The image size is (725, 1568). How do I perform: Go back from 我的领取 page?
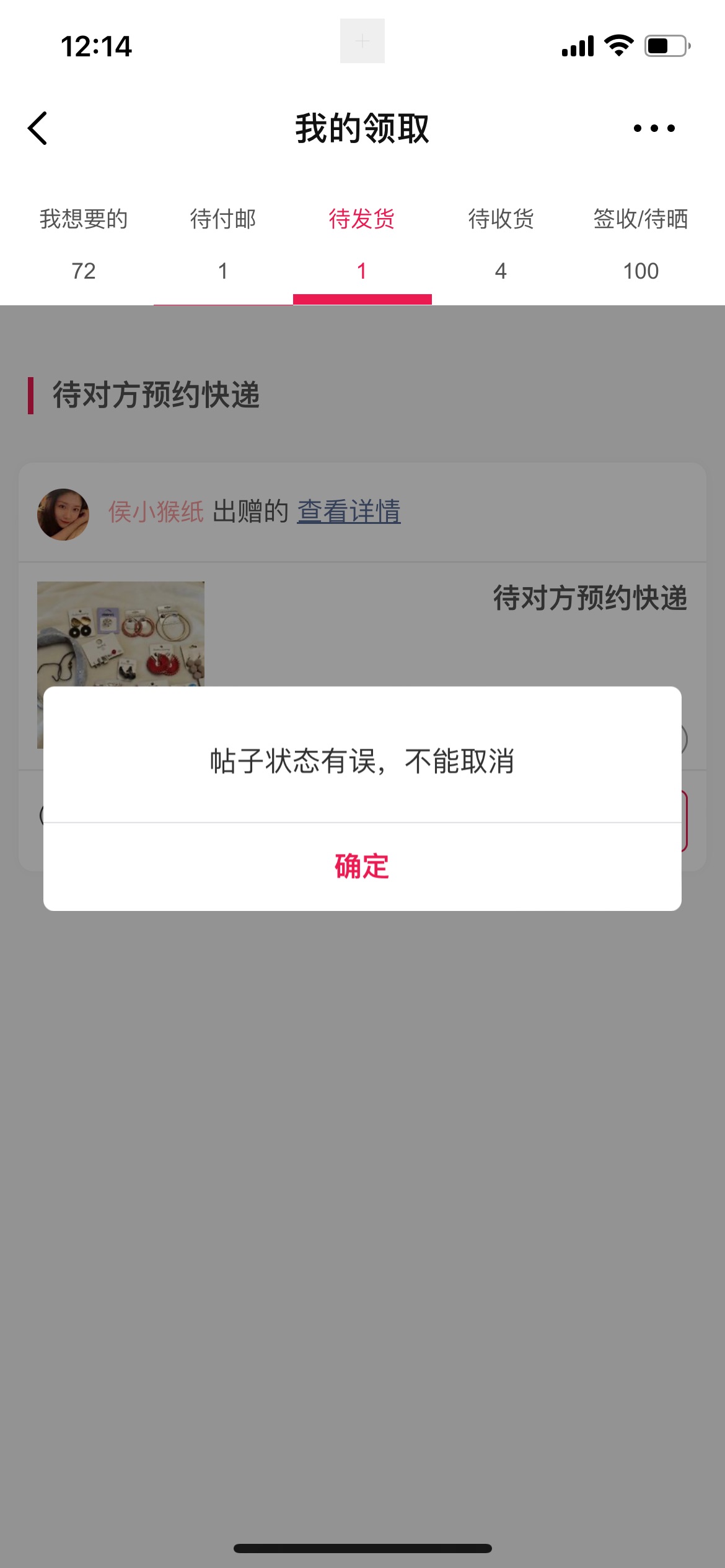tap(38, 128)
